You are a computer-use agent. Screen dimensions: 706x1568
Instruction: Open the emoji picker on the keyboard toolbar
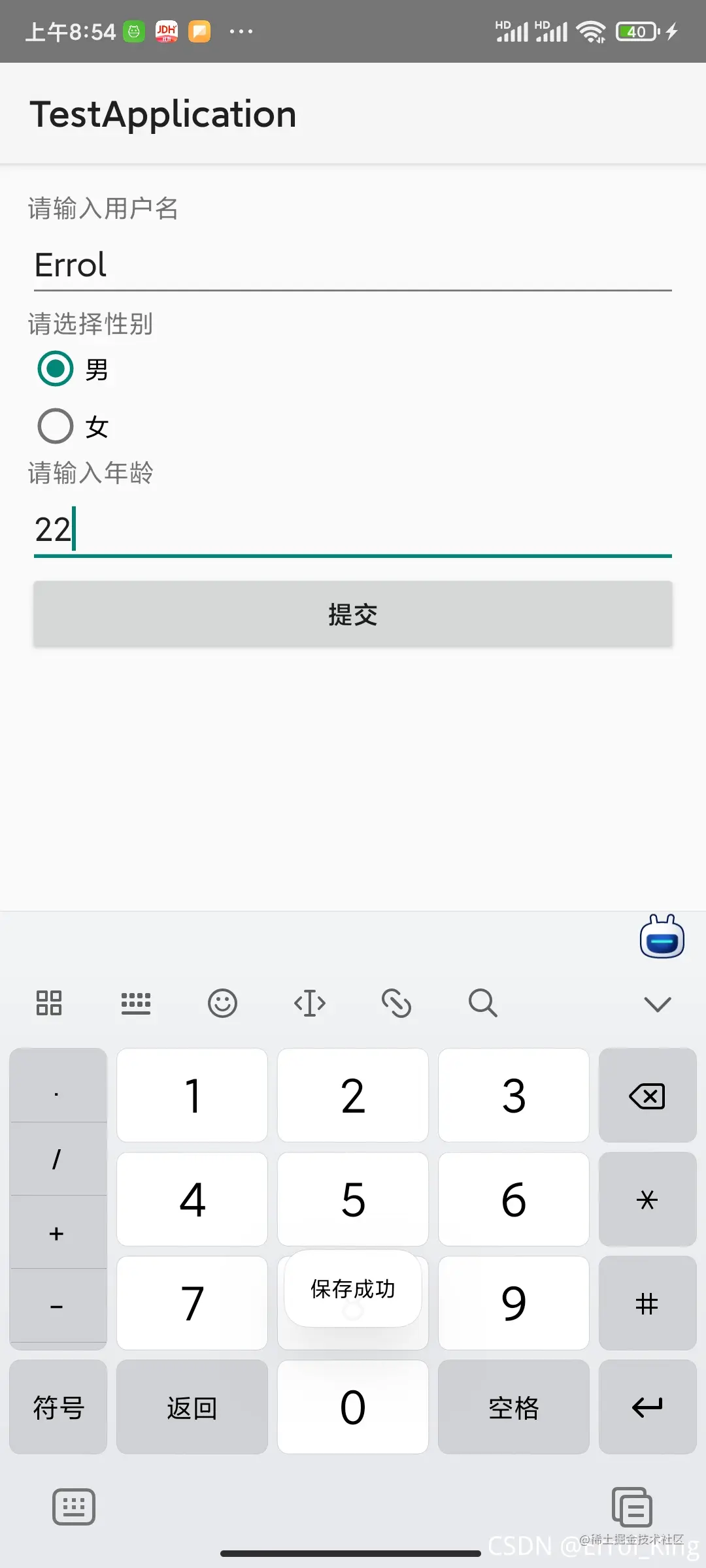[223, 1004]
